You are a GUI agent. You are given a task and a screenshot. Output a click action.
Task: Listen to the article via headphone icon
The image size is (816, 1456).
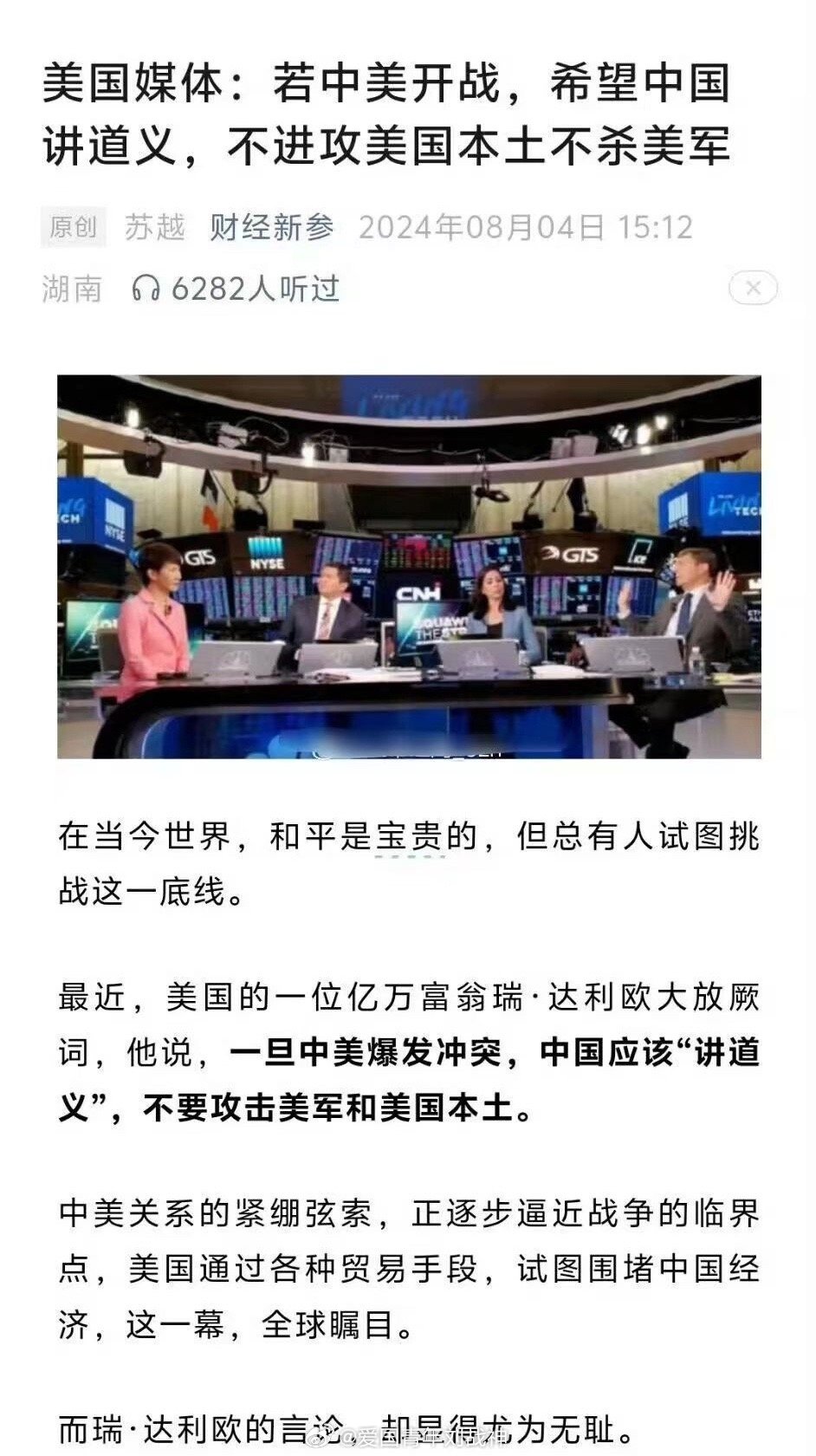tap(145, 289)
